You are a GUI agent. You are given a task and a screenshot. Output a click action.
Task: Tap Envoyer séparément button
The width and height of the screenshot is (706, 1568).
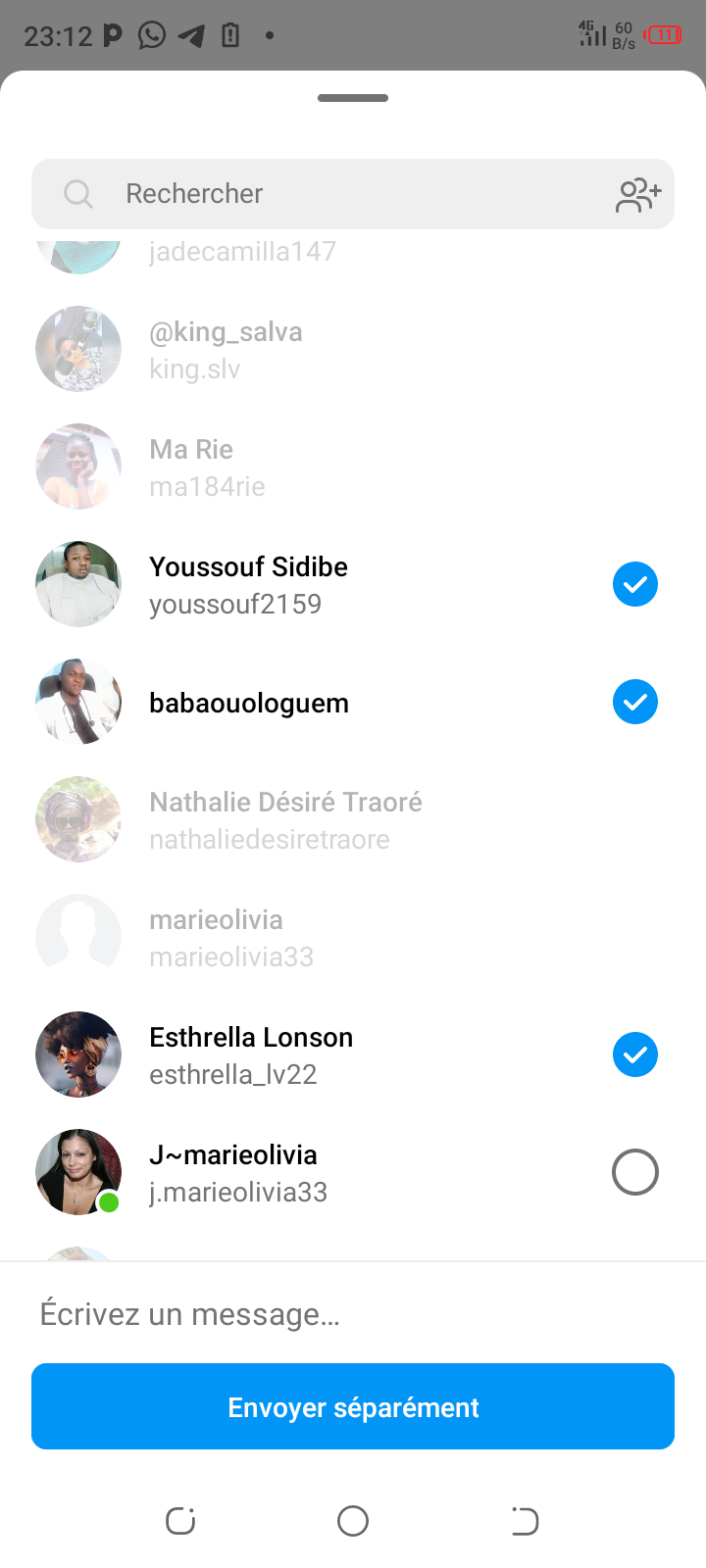coord(353,1407)
